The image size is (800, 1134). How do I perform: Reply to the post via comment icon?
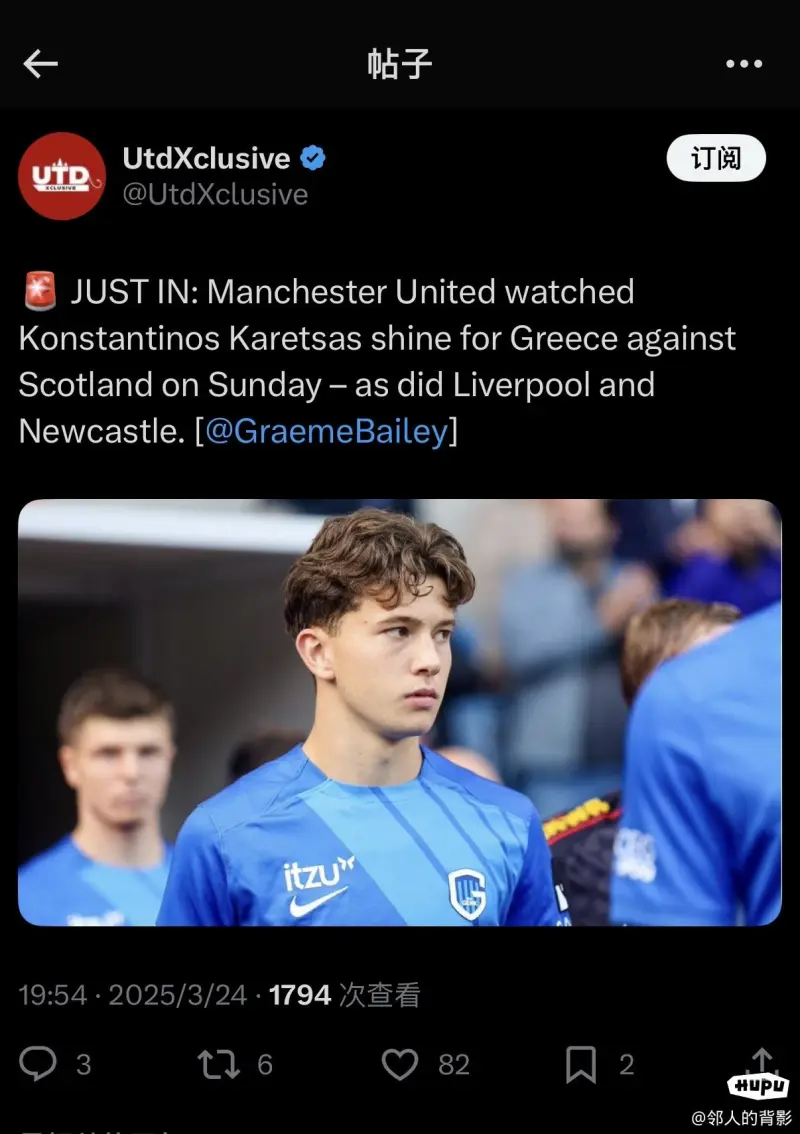[x=39, y=1064]
